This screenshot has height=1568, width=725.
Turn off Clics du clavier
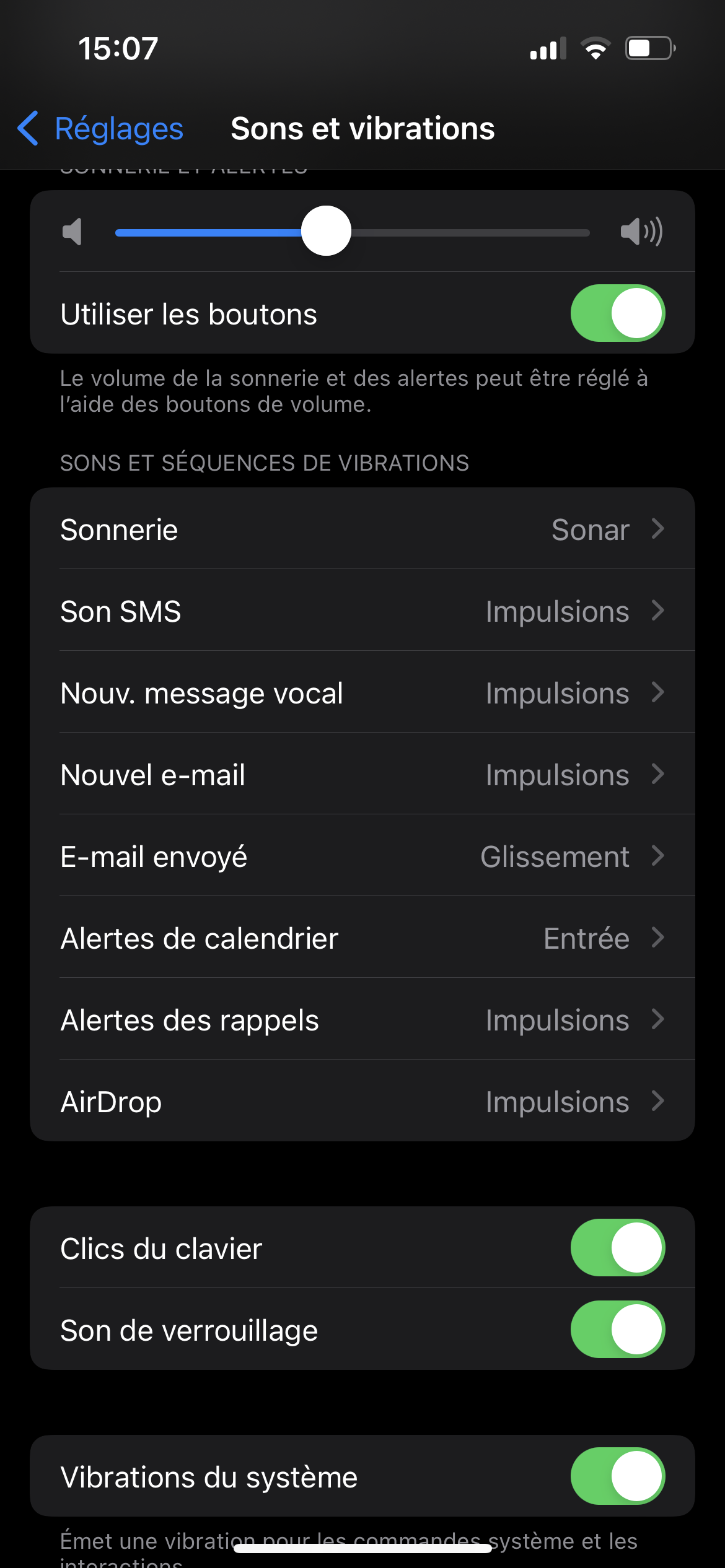pos(618,1248)
